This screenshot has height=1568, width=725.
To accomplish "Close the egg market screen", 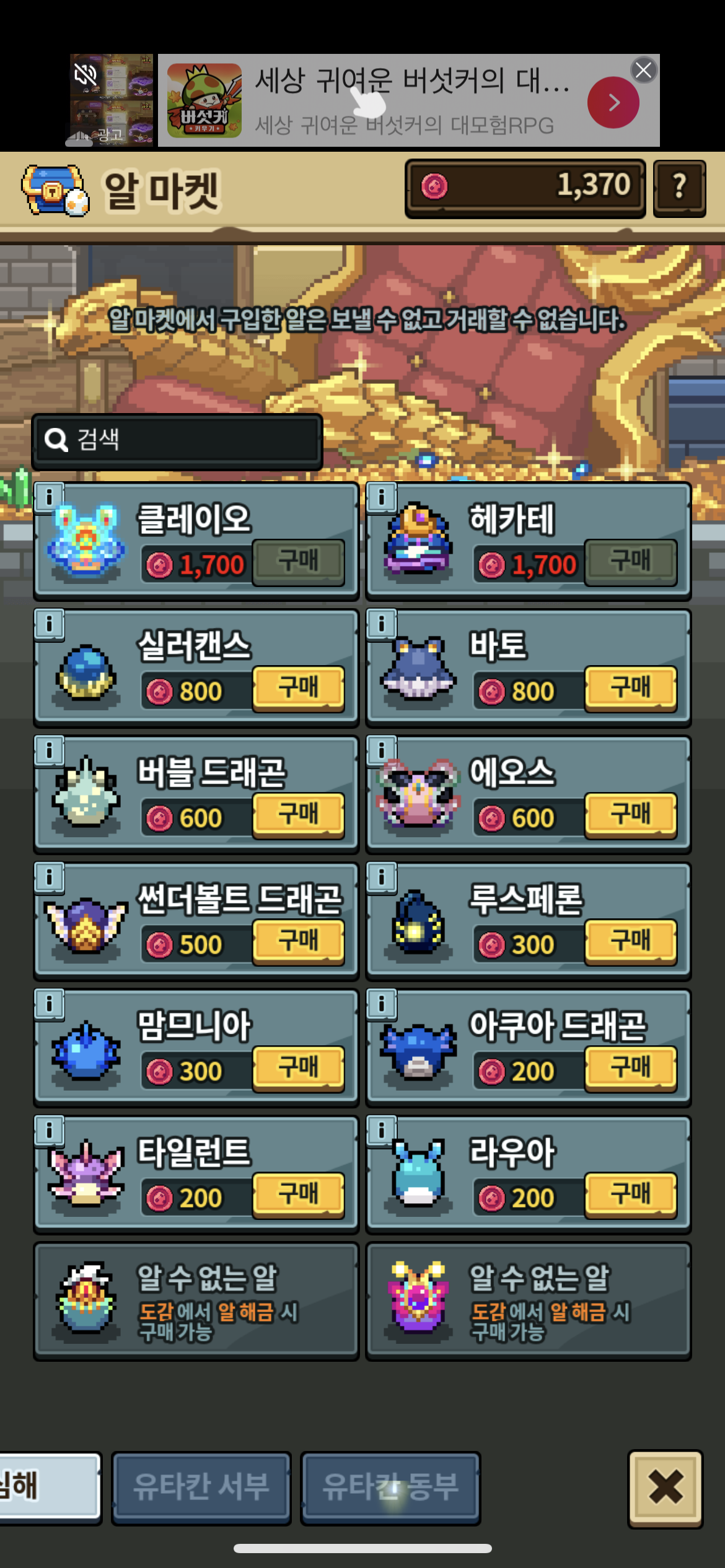I will (665, 1487).
